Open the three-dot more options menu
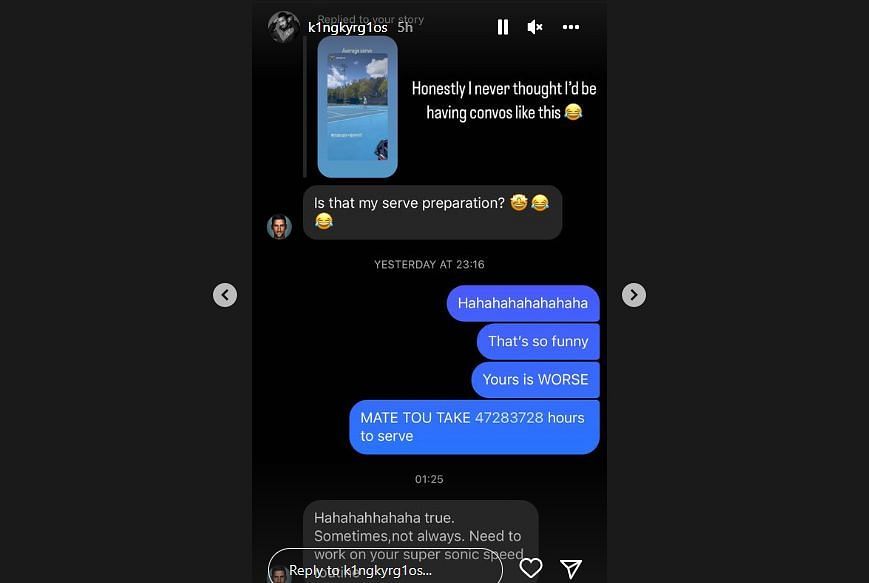Image resolution: width=869 pixels, height=583 pixels. [571, 27]
